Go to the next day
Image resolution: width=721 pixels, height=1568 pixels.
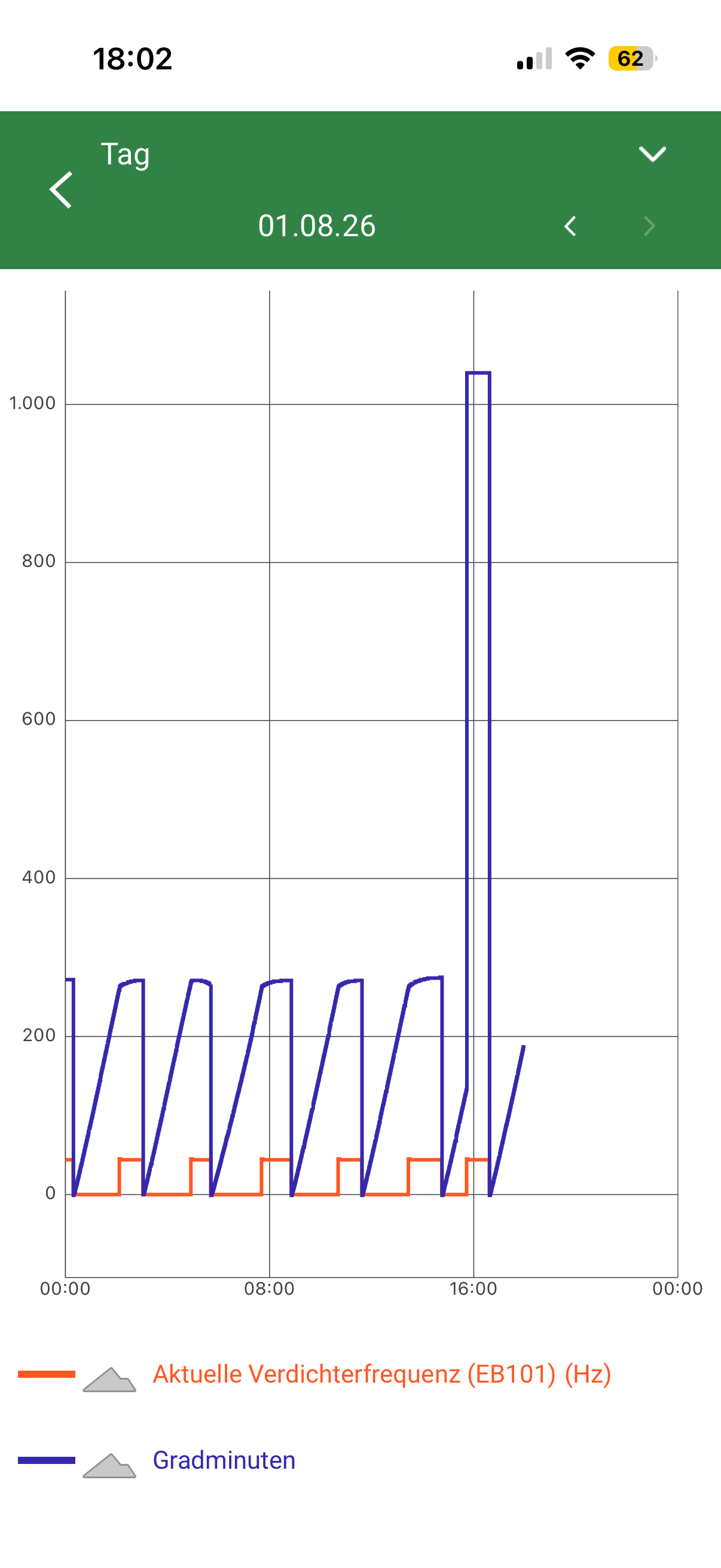[x=649, y=226]
